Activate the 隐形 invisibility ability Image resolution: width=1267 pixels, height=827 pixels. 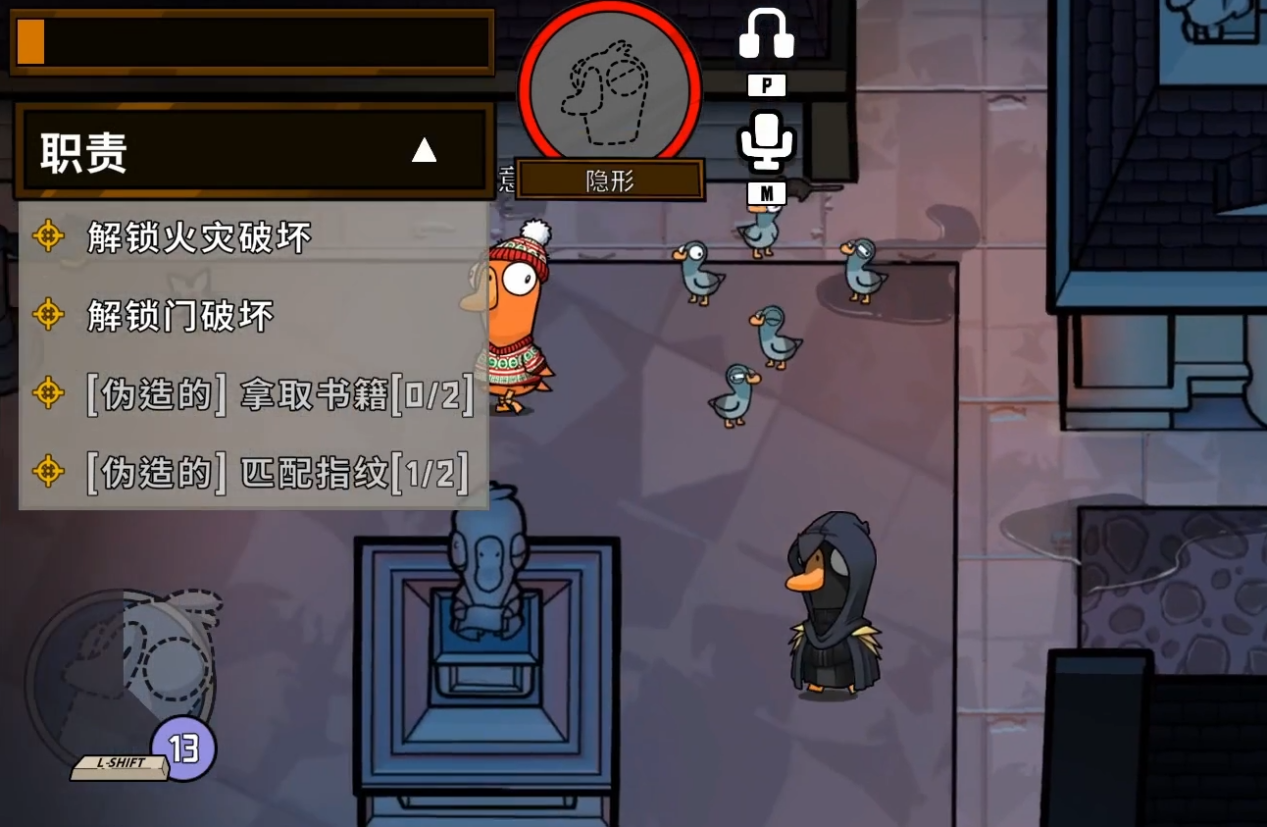609,88
